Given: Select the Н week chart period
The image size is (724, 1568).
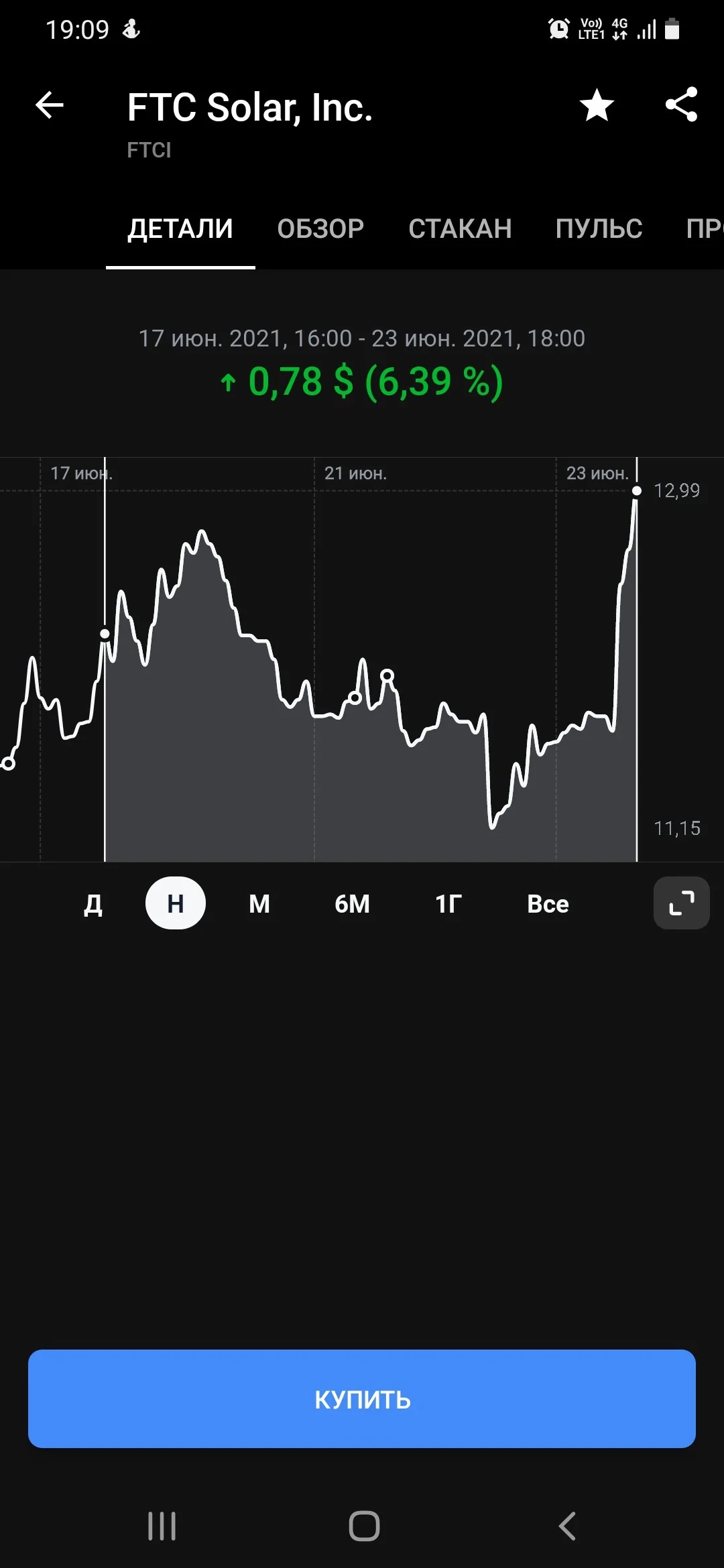Looking at the screenshot, I should [176, 903].
